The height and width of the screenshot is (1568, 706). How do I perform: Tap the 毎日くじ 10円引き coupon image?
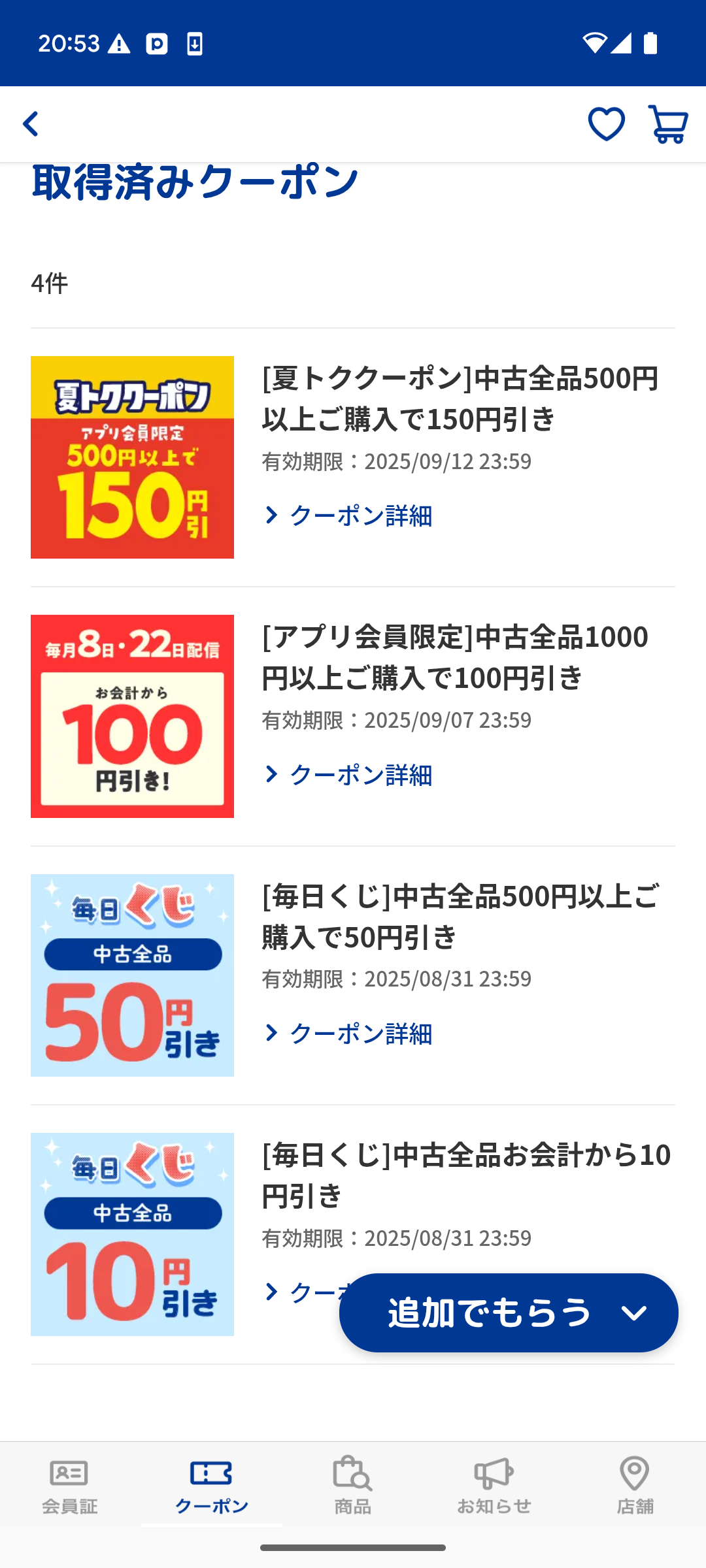point(132,1234)
